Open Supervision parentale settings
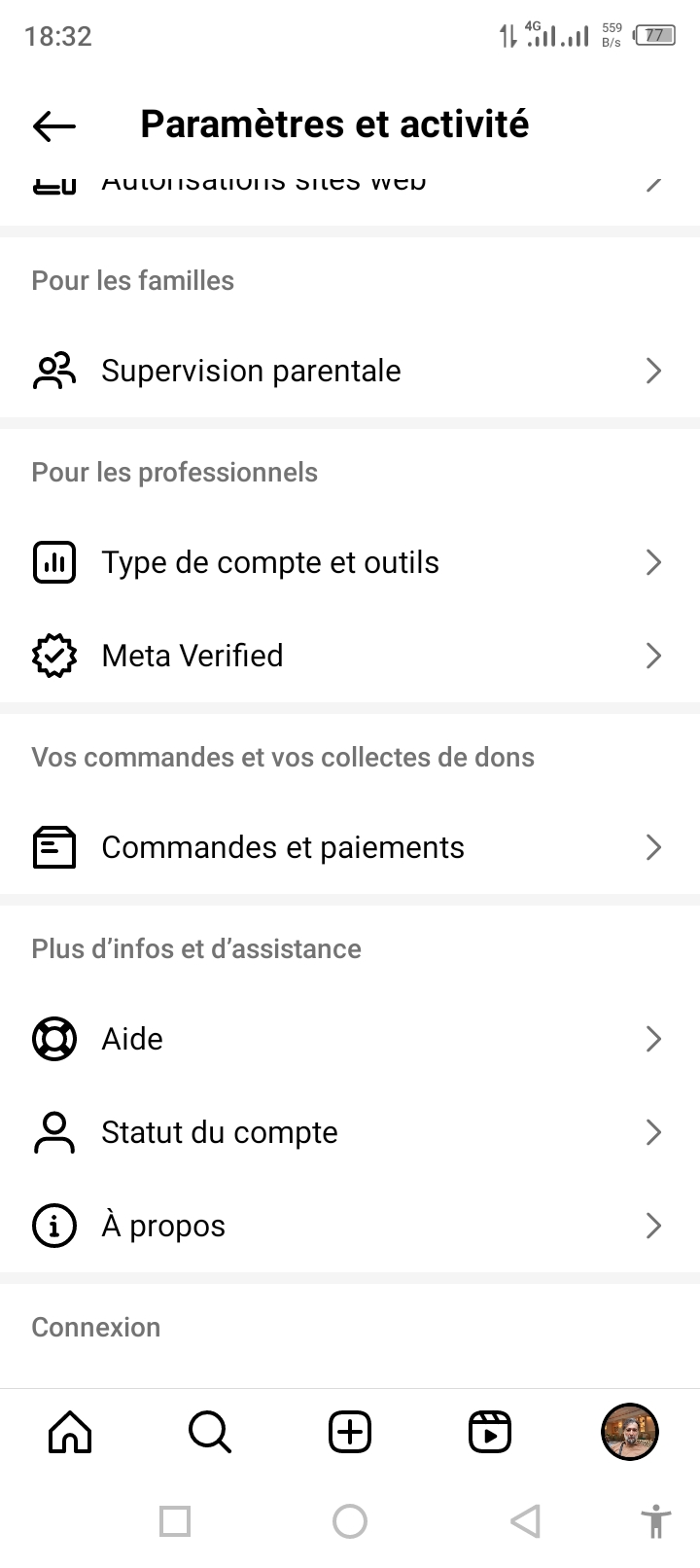This screenshot has height=1568, width=700. (350, 371)
